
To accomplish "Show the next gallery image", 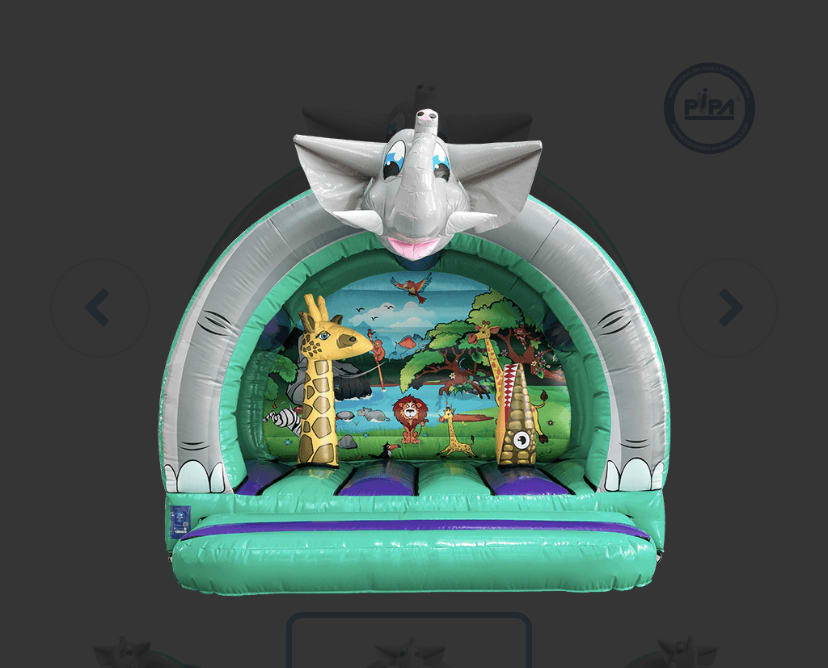I will tap(729, 309).
